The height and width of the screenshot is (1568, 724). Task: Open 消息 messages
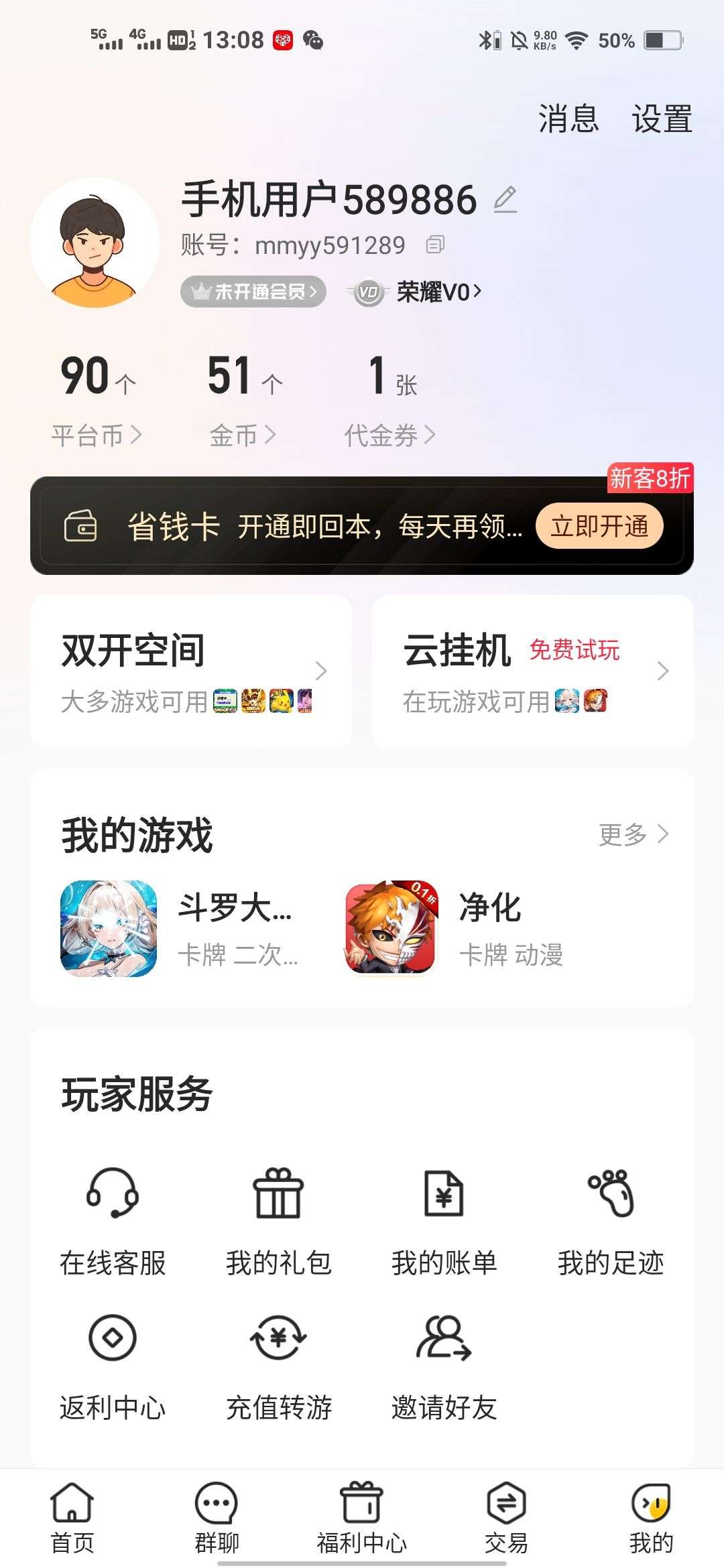tap(568, 119)
